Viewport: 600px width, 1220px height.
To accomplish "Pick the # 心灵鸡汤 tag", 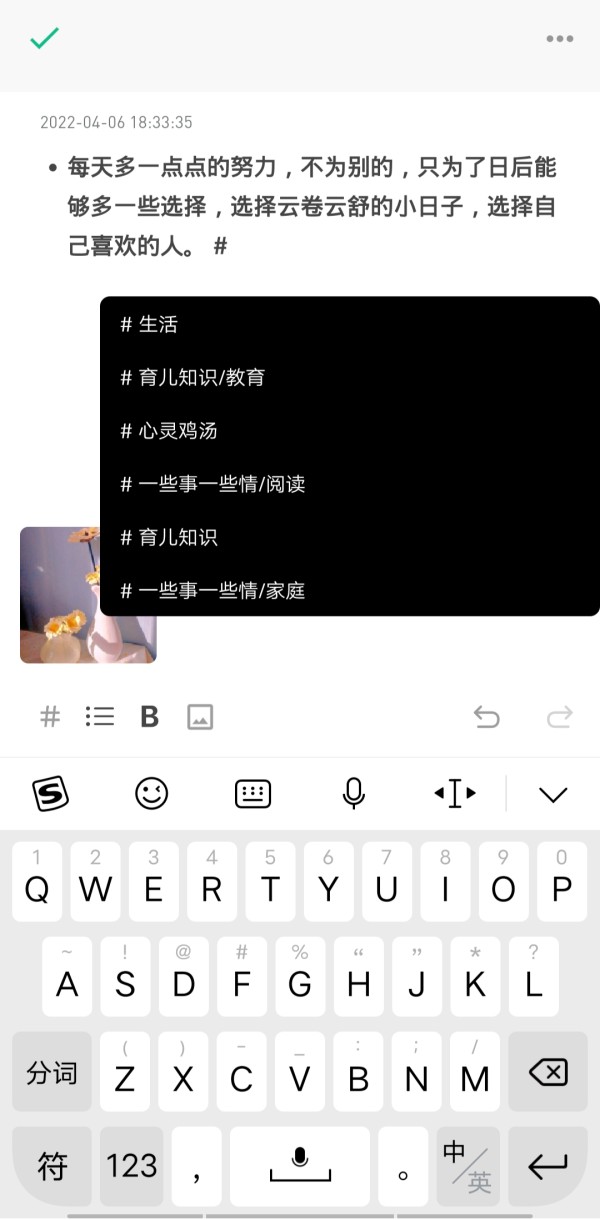I will (x=169, y=431).
